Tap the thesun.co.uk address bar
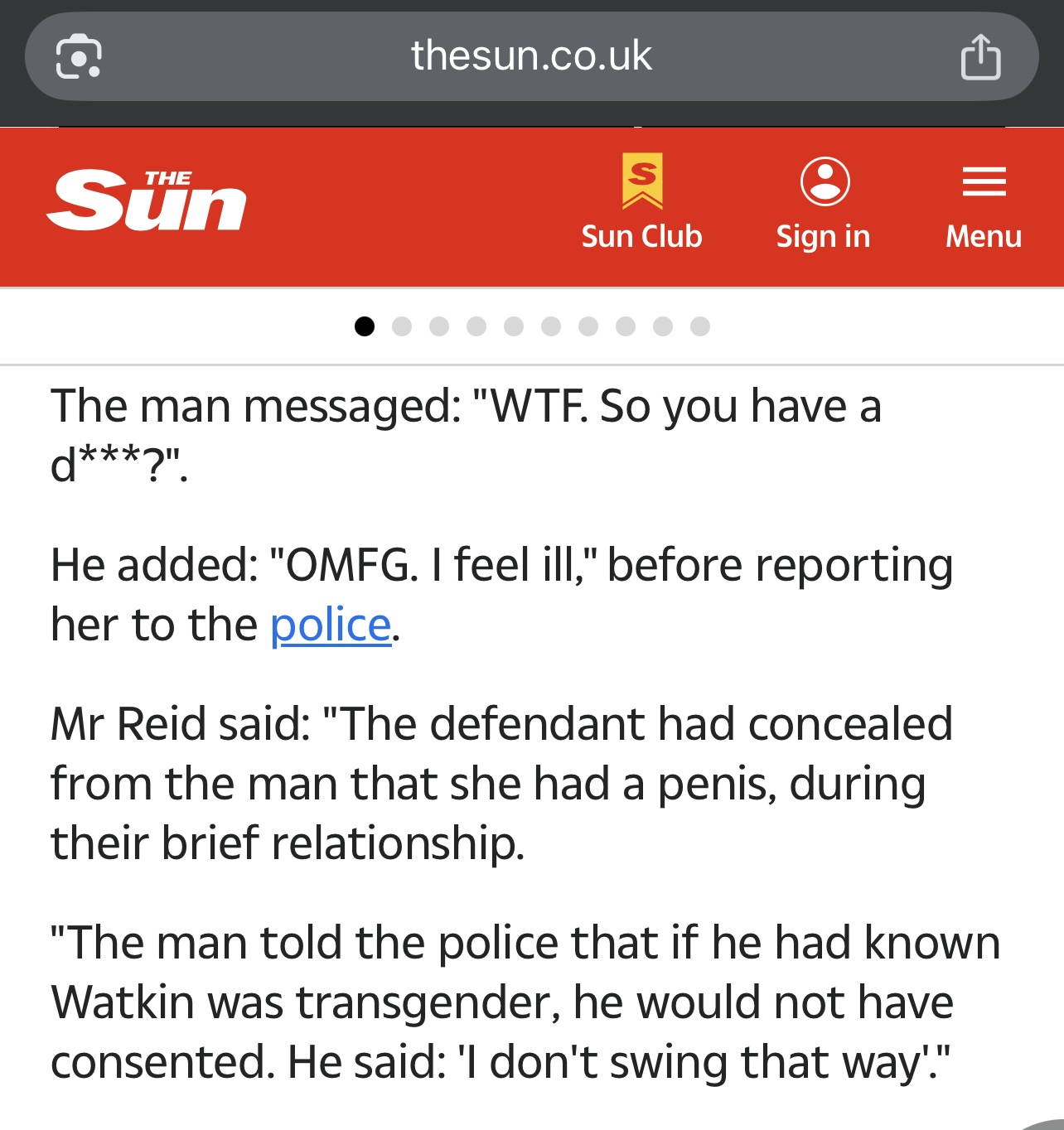 (x=531, y=56)
